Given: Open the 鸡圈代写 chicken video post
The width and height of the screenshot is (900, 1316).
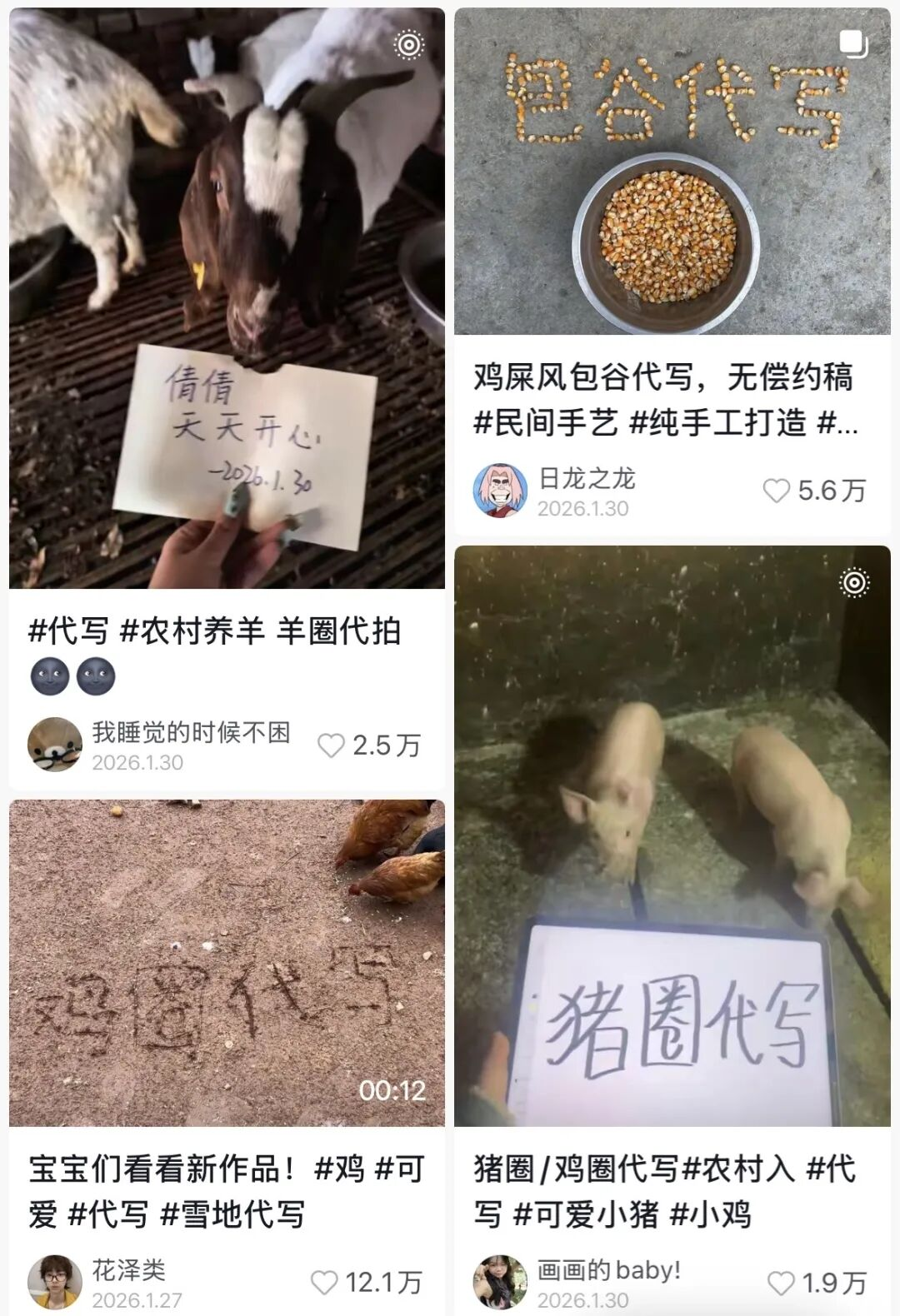Looking at the screenshot, I should pos(227,962).
